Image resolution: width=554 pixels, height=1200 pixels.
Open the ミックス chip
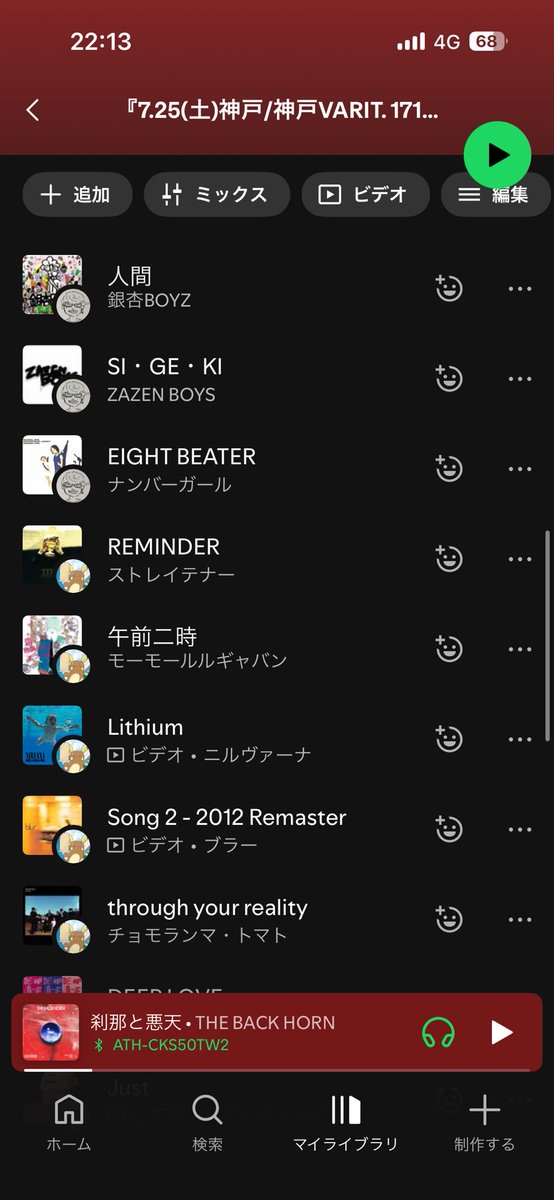pyautogui.click(x=217, y=195)
